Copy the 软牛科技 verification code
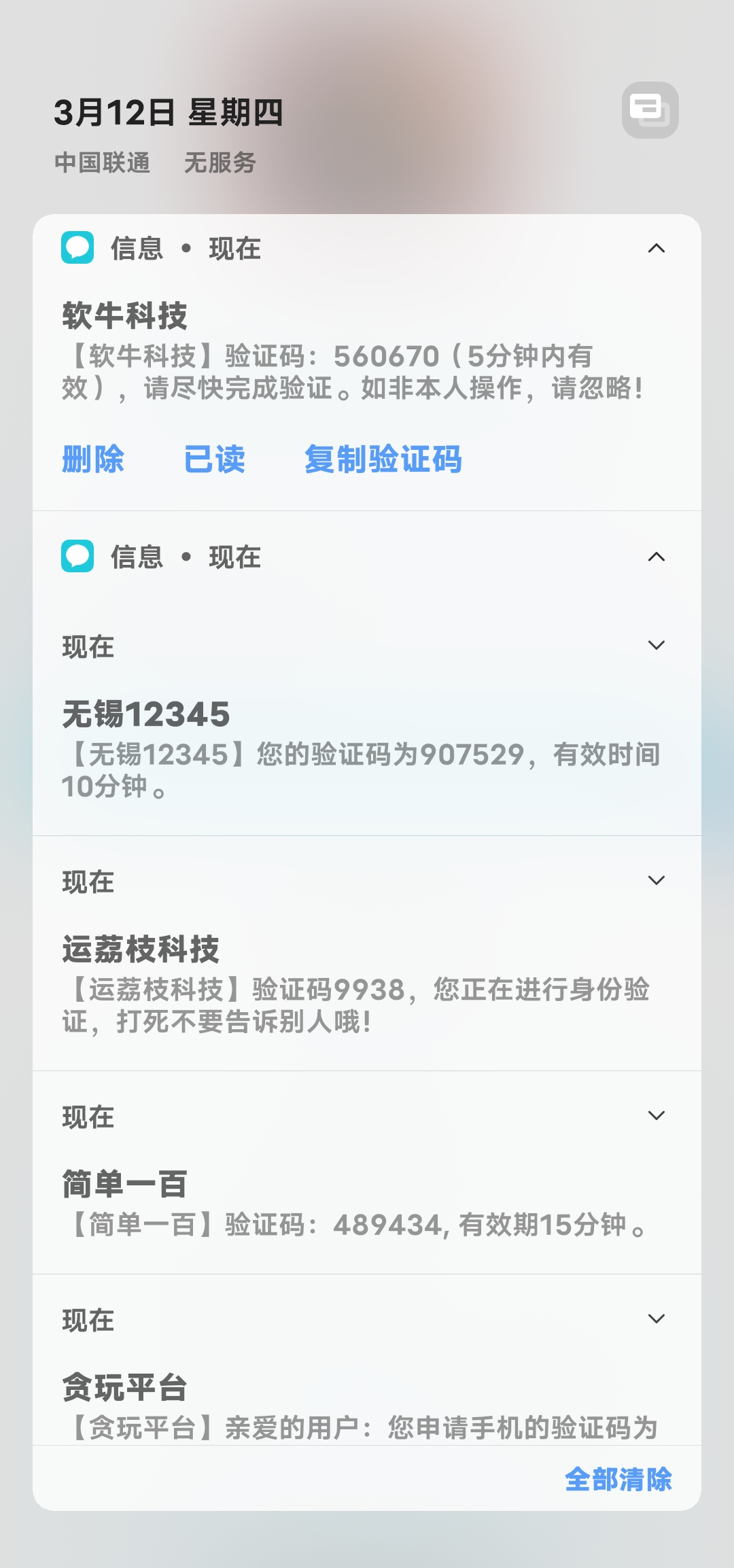This screenshot has height=1568, width=734. point(383,459)
